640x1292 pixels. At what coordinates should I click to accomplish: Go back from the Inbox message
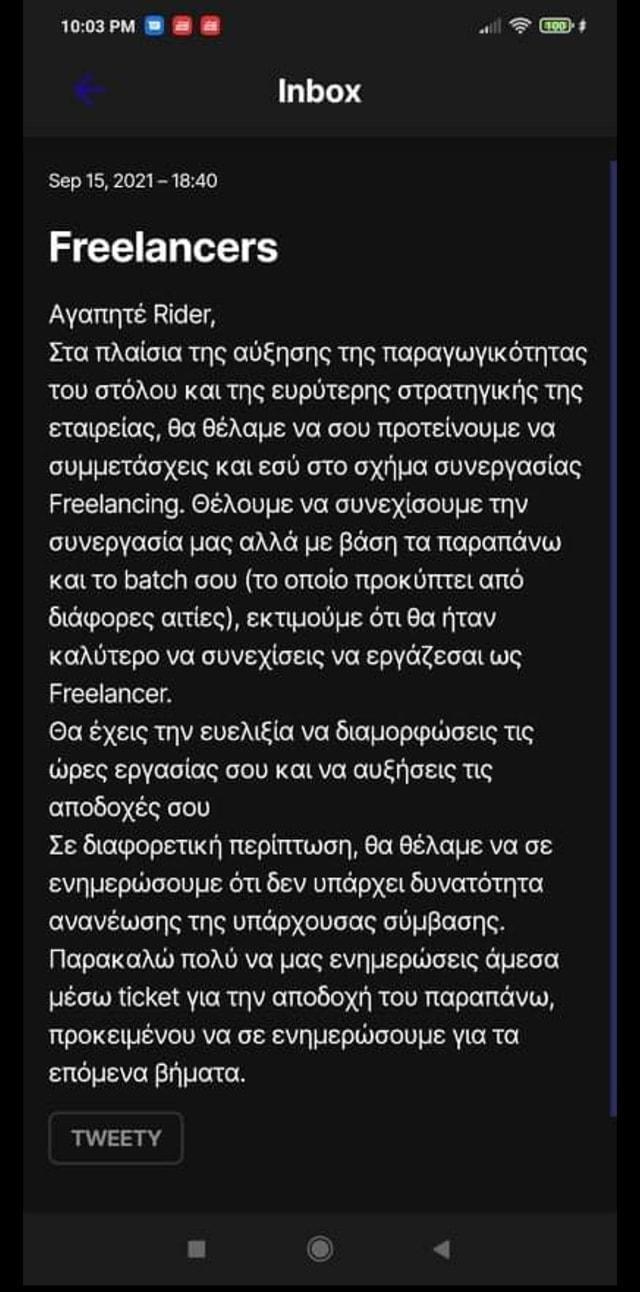pos(88,91)
